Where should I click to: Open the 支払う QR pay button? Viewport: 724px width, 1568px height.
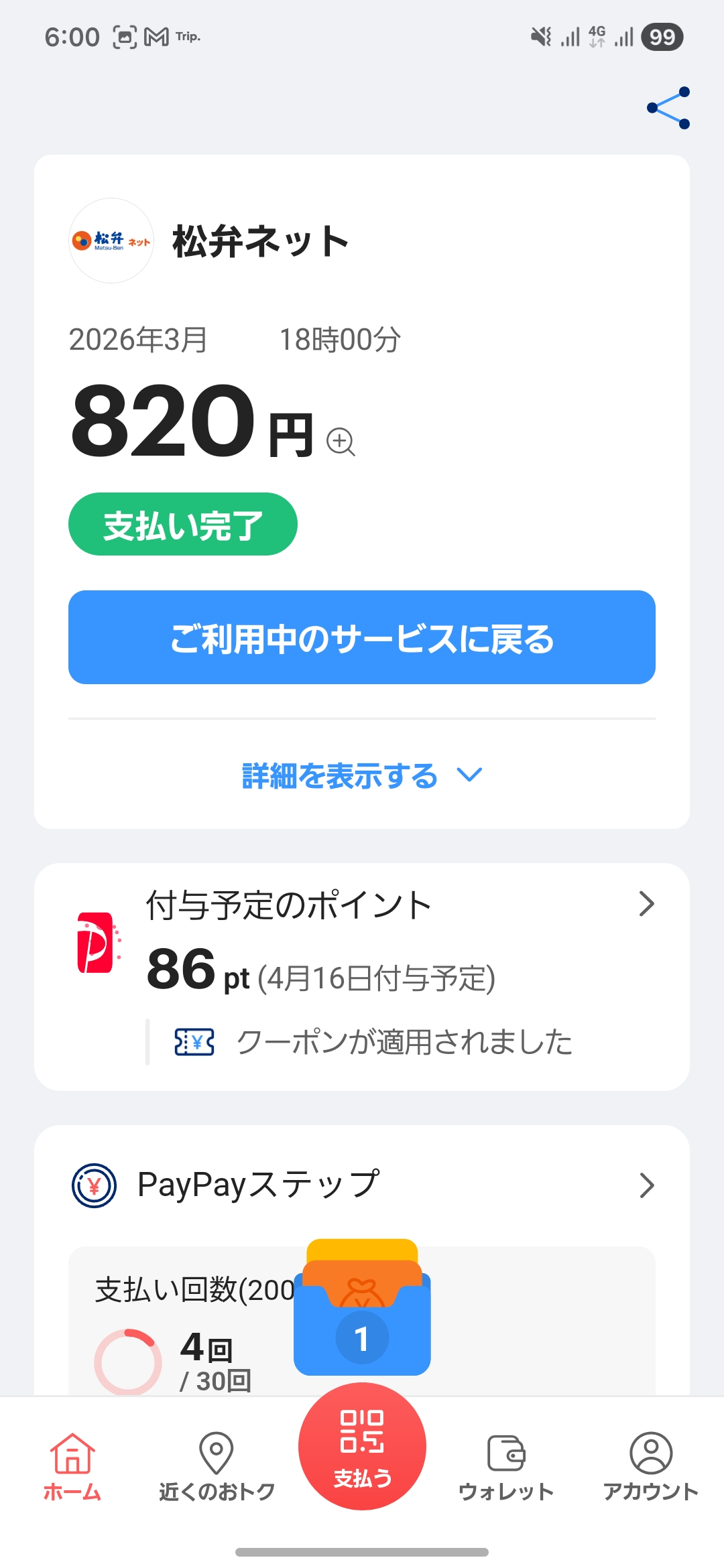pyautogui.click(x=362, y=1445)
